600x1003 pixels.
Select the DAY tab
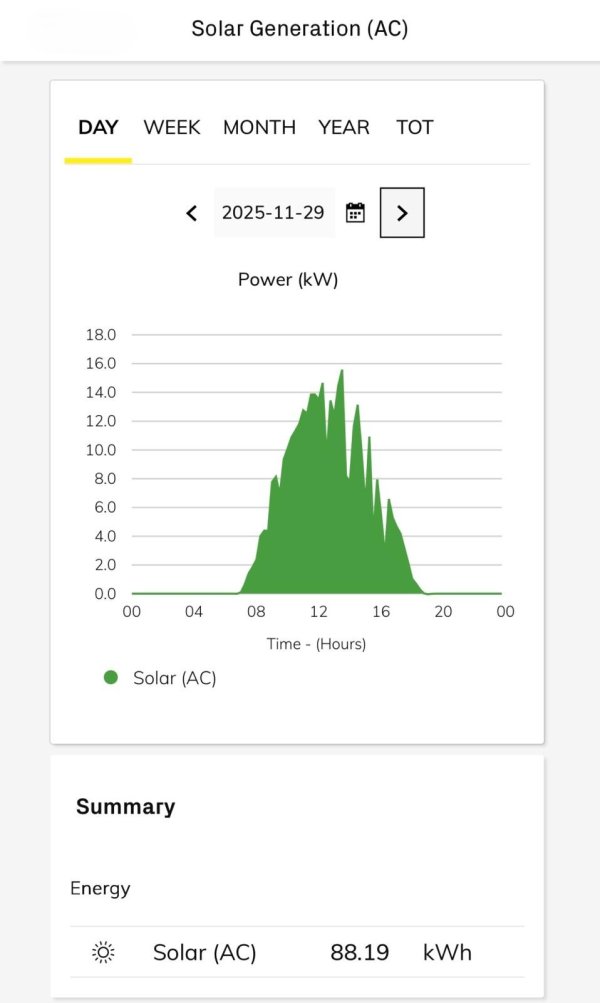point(98,127)
